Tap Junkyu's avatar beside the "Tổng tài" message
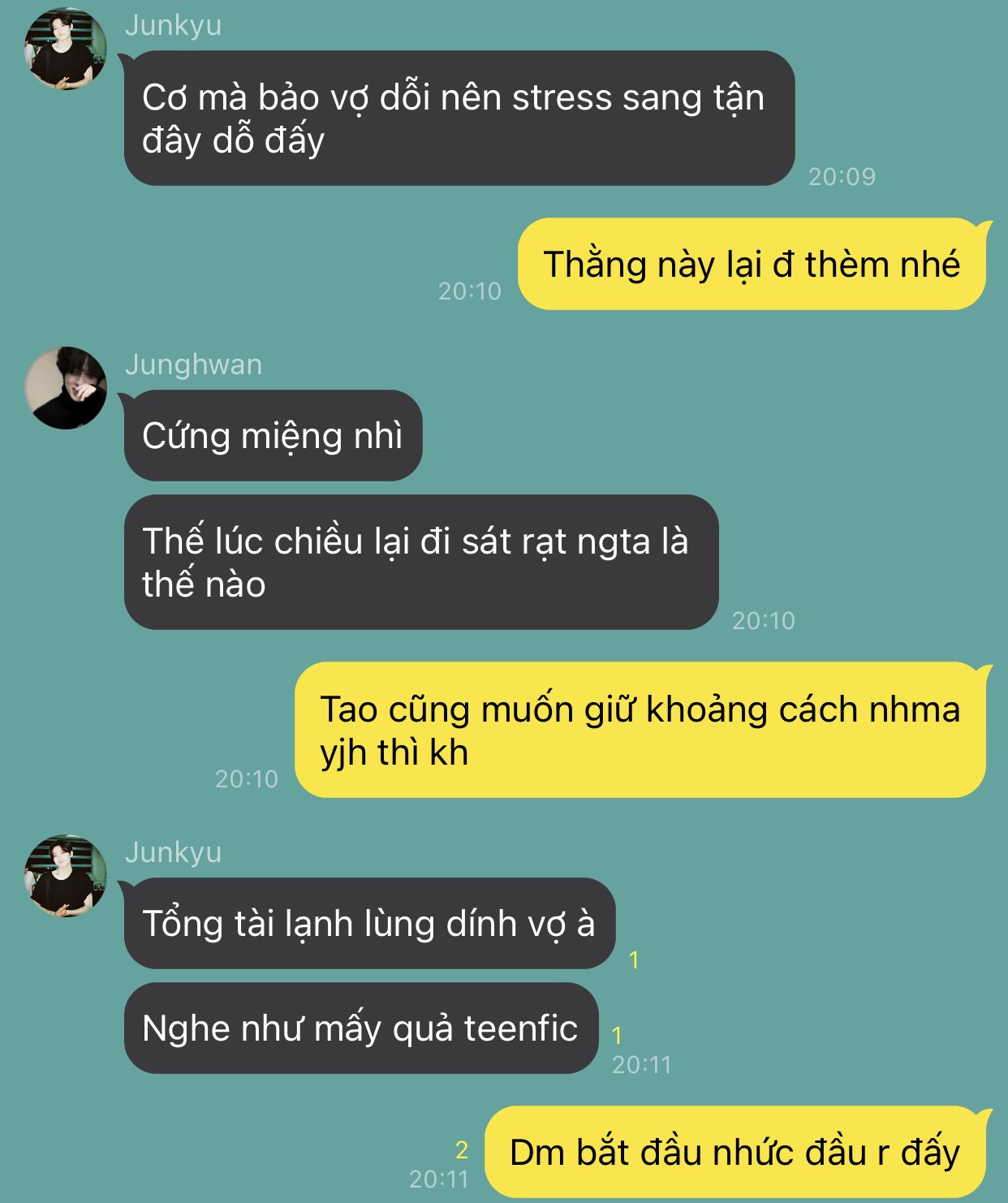The width and height of the screenshot is (1008, 1203). [65, 876]
